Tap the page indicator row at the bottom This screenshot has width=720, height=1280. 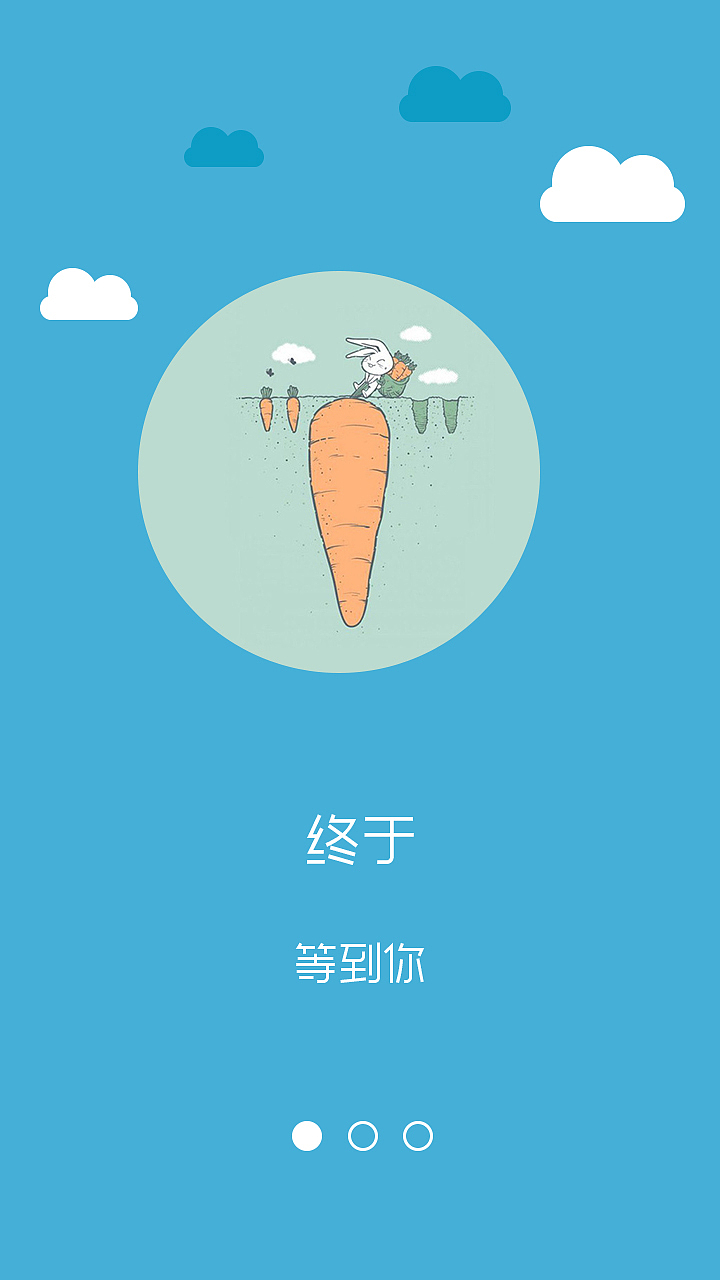(x=362, y=1137)
